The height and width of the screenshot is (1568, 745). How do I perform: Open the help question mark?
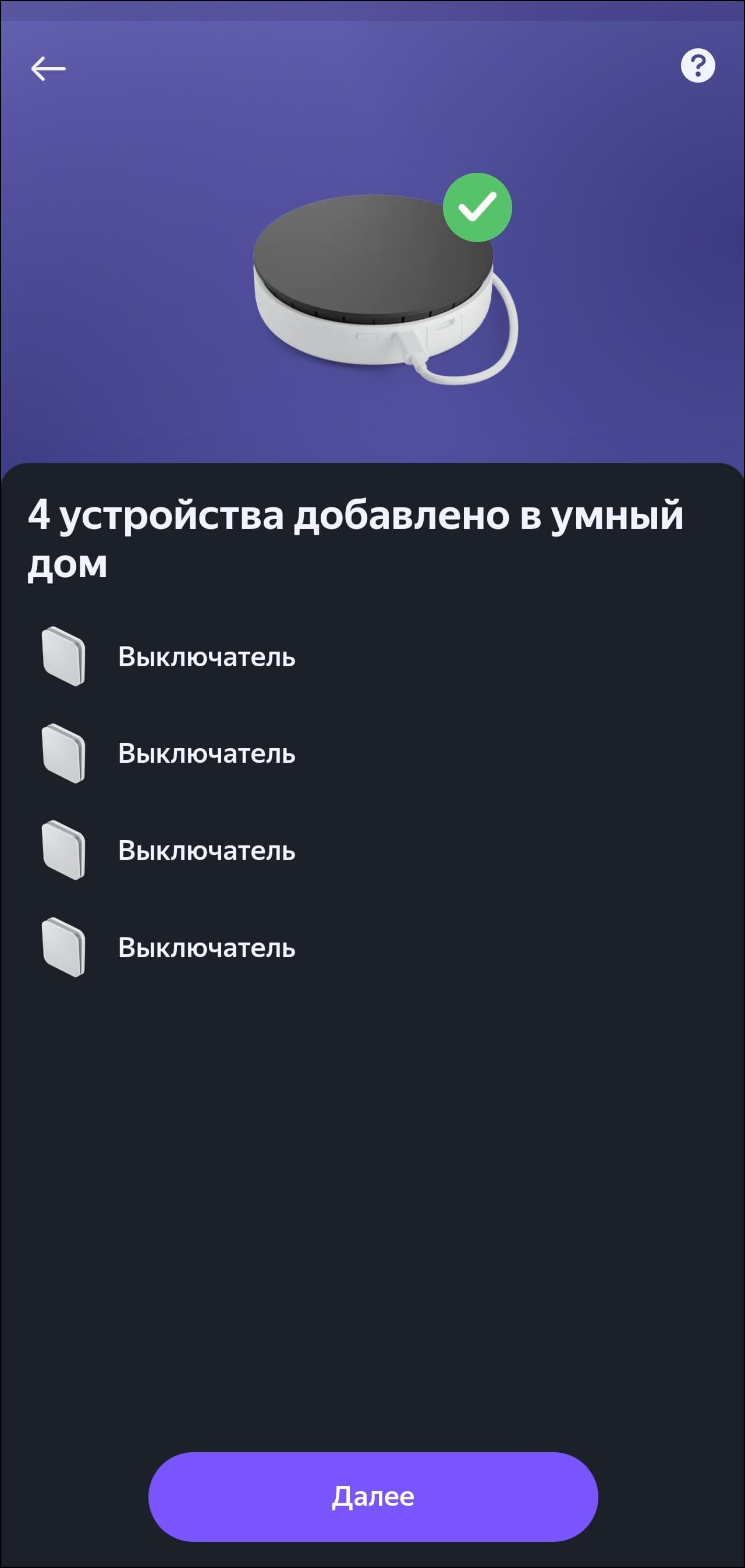point(697,66)
